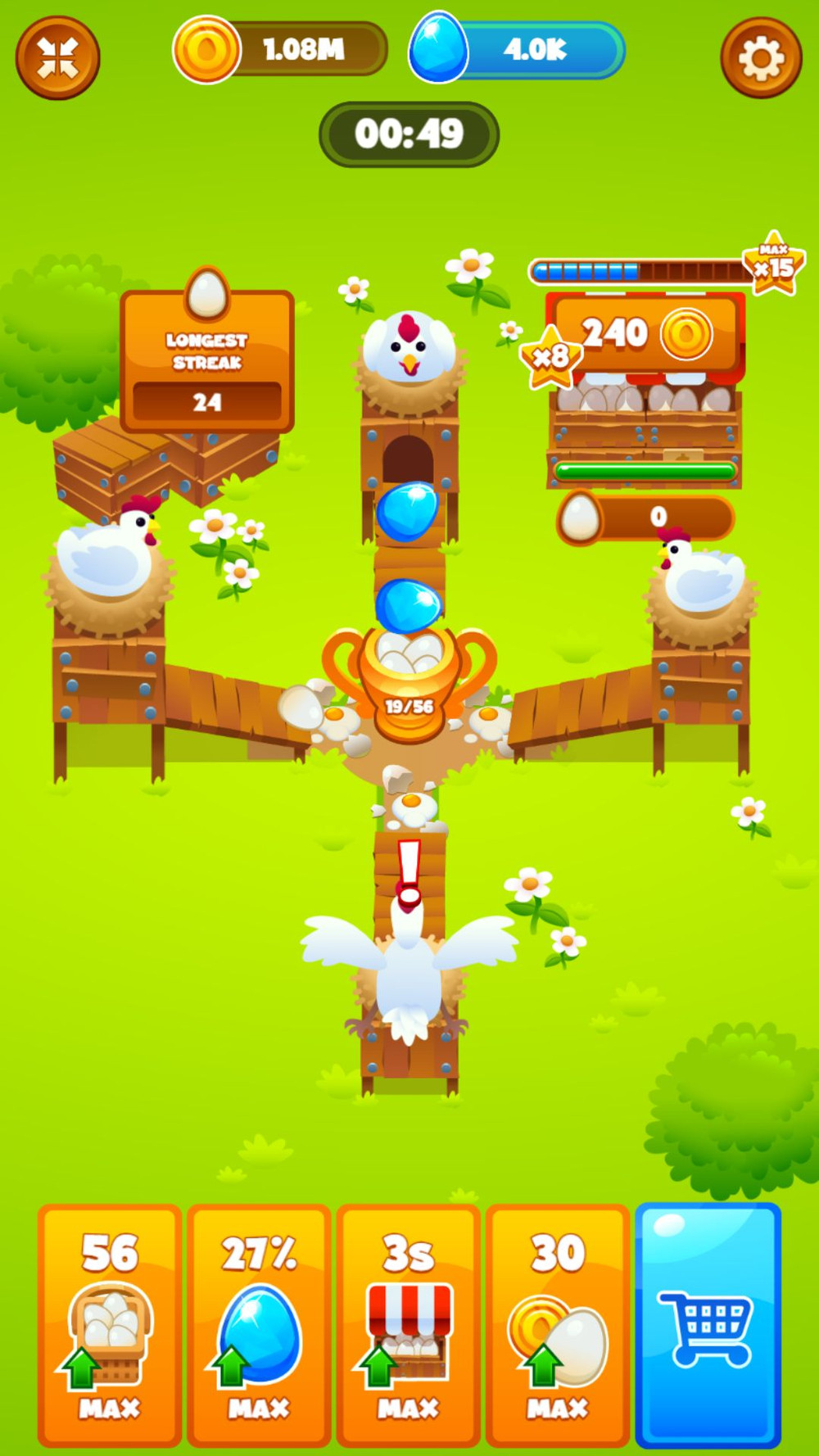Tap the collapse arrows button
Screen dimensions: 819x1456
tap(57, 57)
